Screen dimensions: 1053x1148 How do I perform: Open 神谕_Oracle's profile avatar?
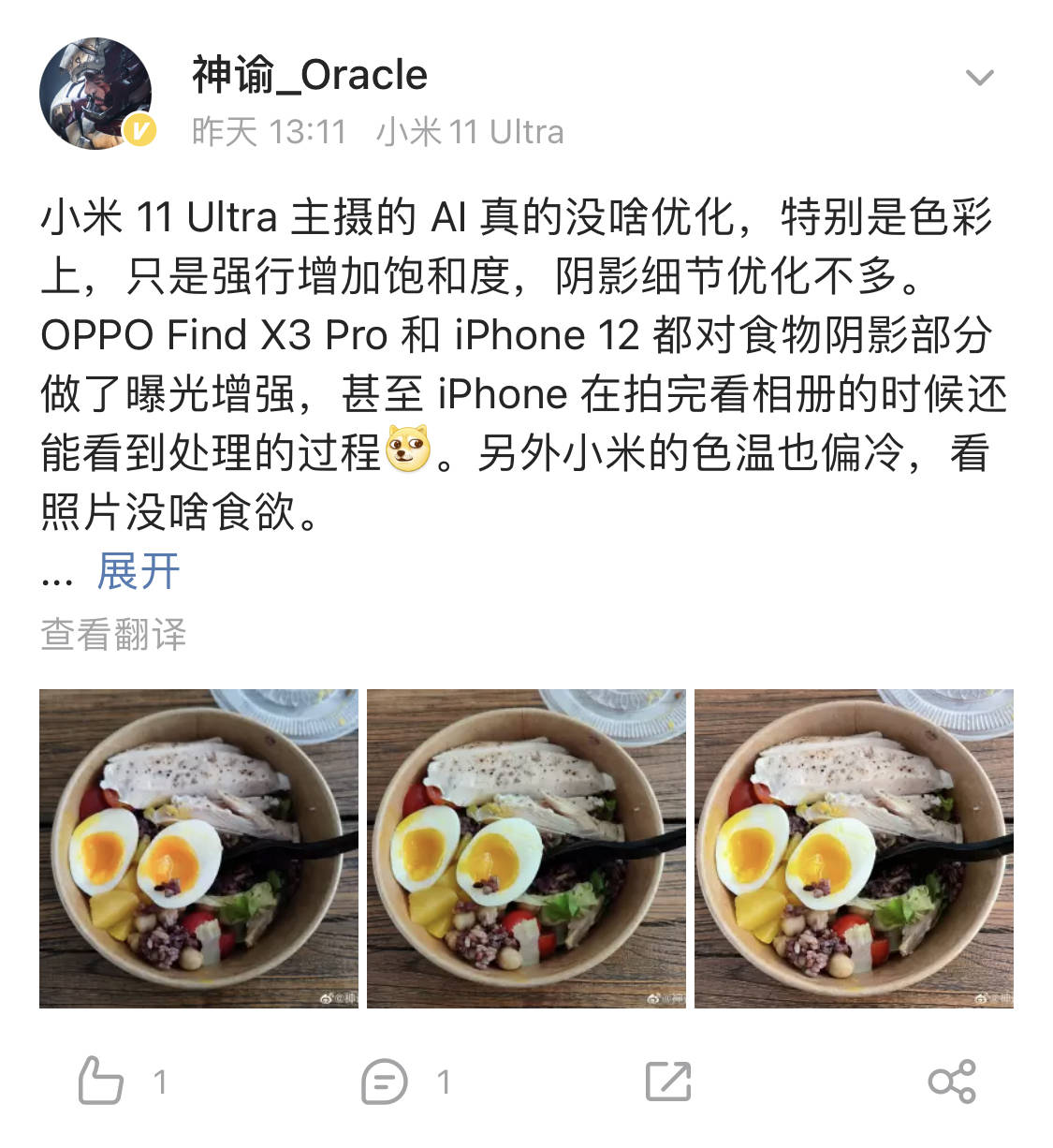(x=95, y=94)
